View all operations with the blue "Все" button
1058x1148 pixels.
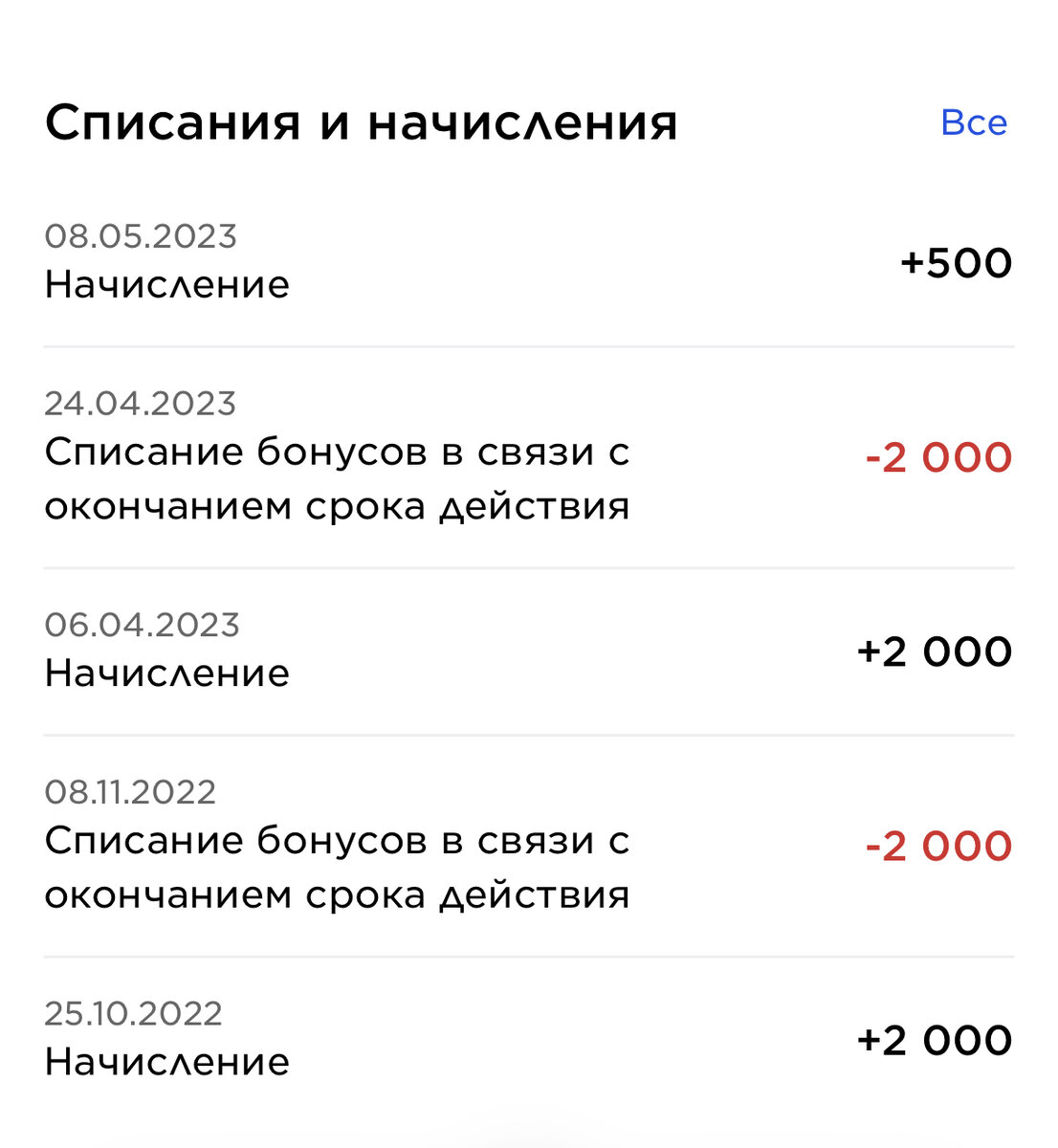point(974,121)
